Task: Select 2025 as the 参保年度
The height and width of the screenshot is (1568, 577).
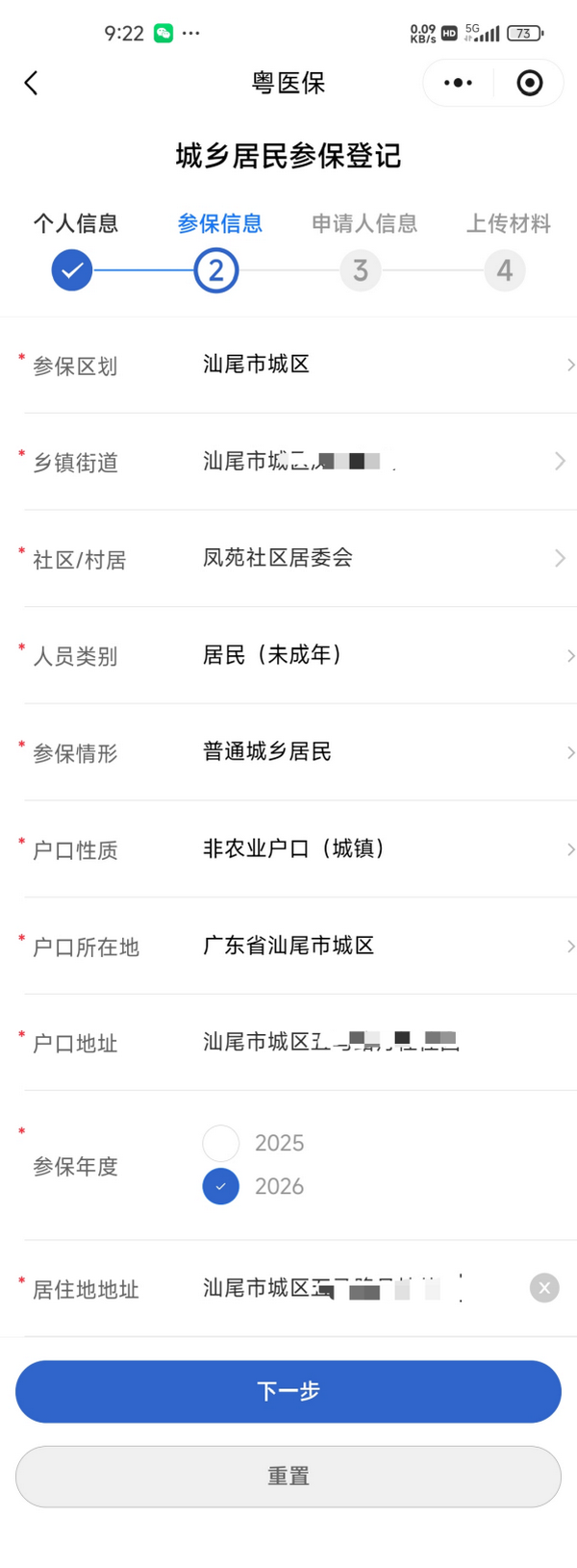Action: (x=221, y=1143)
